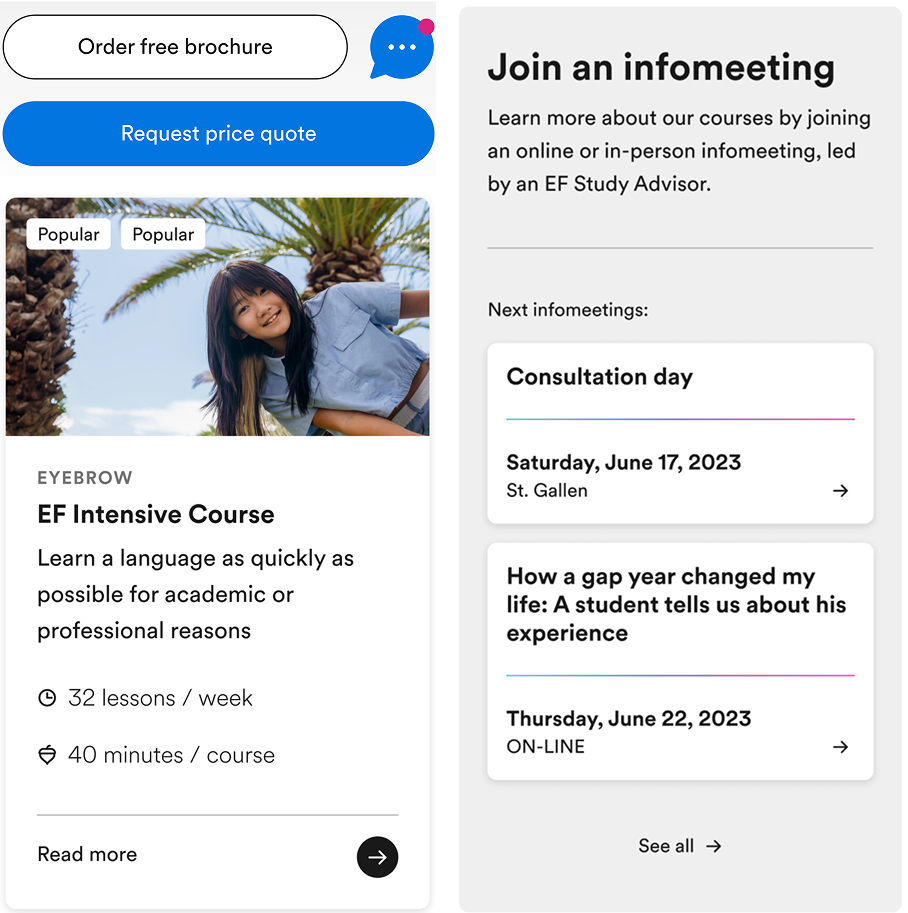Open the chat bubble icon
Screen dimensions: 908x913
[401, 48]
